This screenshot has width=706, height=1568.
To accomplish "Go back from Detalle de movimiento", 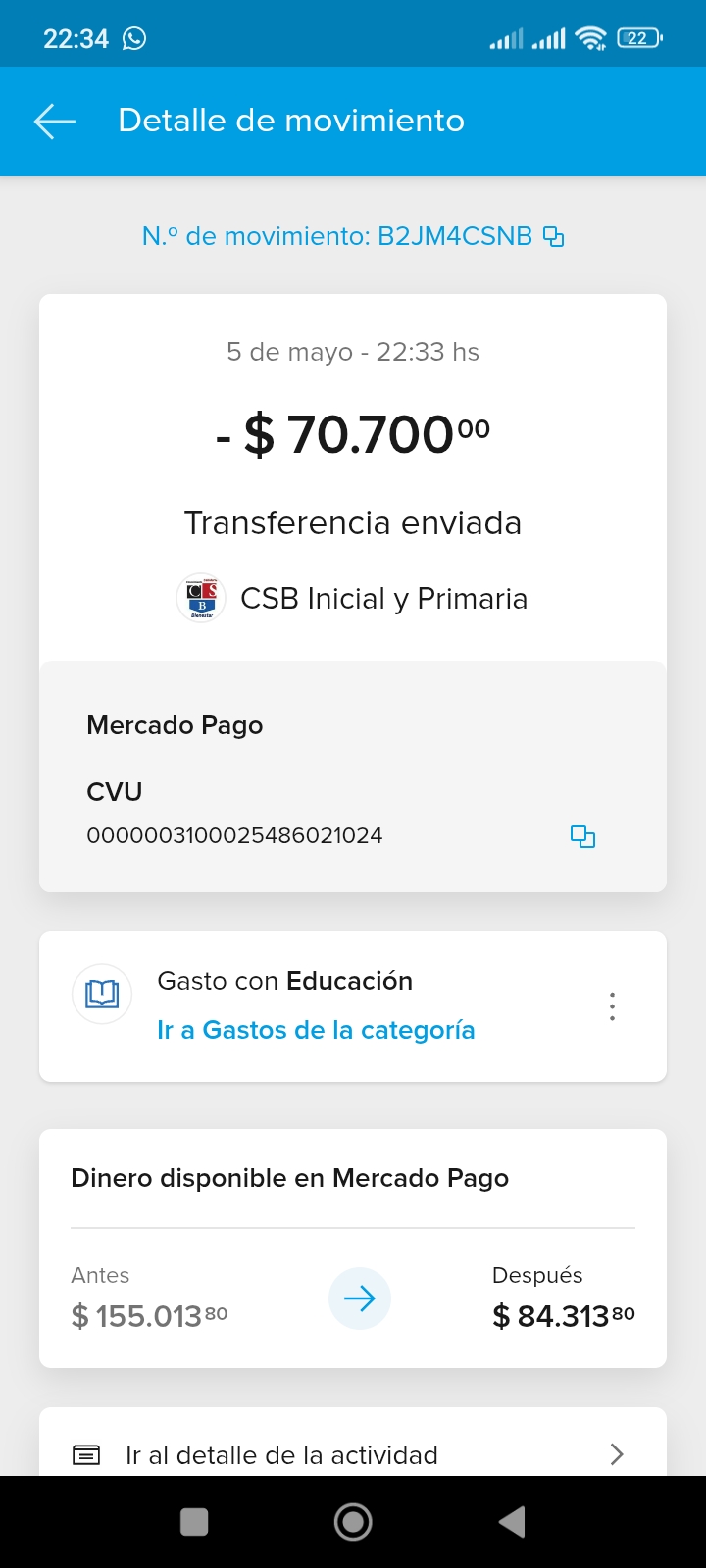I will [55, 121].
